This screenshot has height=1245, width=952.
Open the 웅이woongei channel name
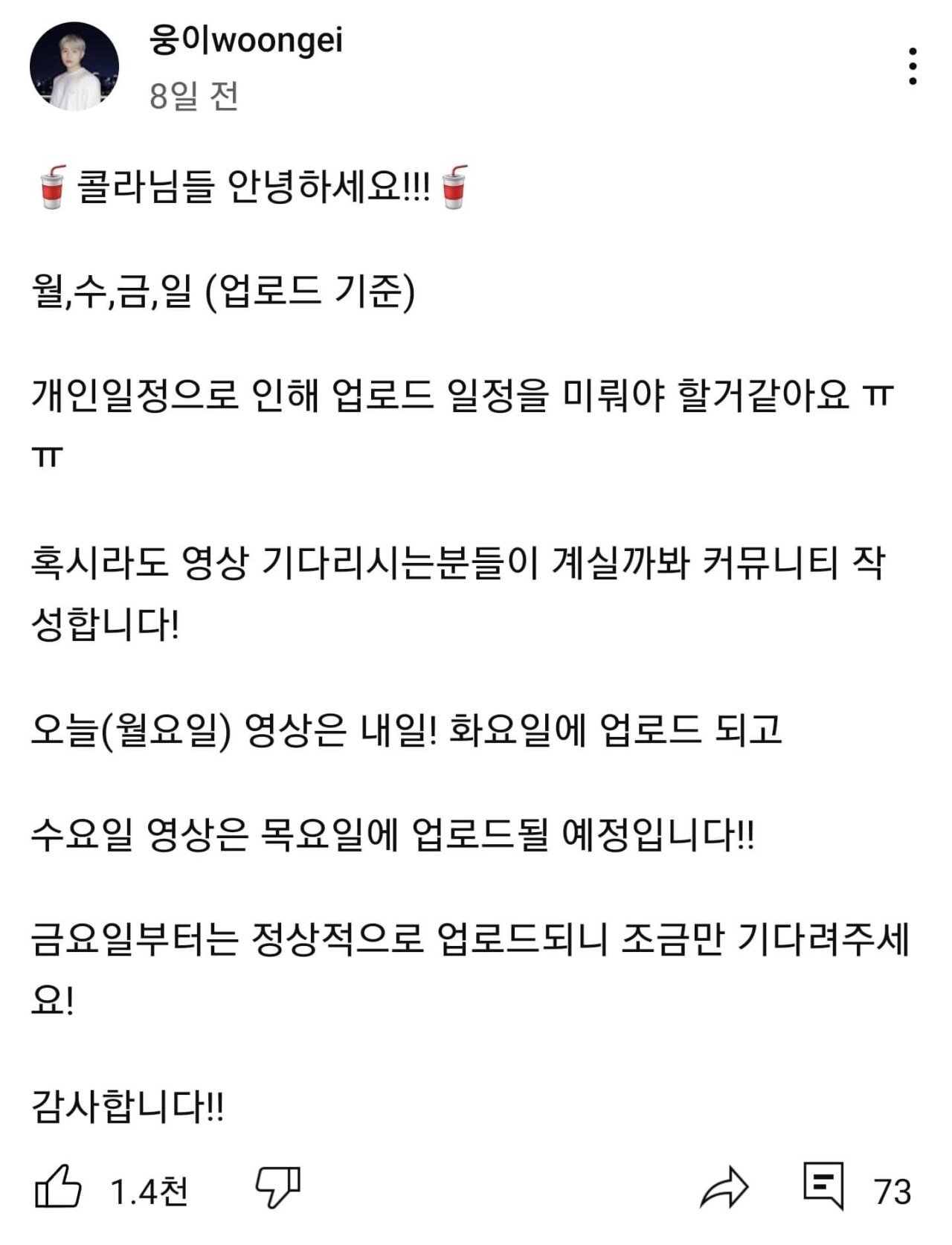click(246, 41)
